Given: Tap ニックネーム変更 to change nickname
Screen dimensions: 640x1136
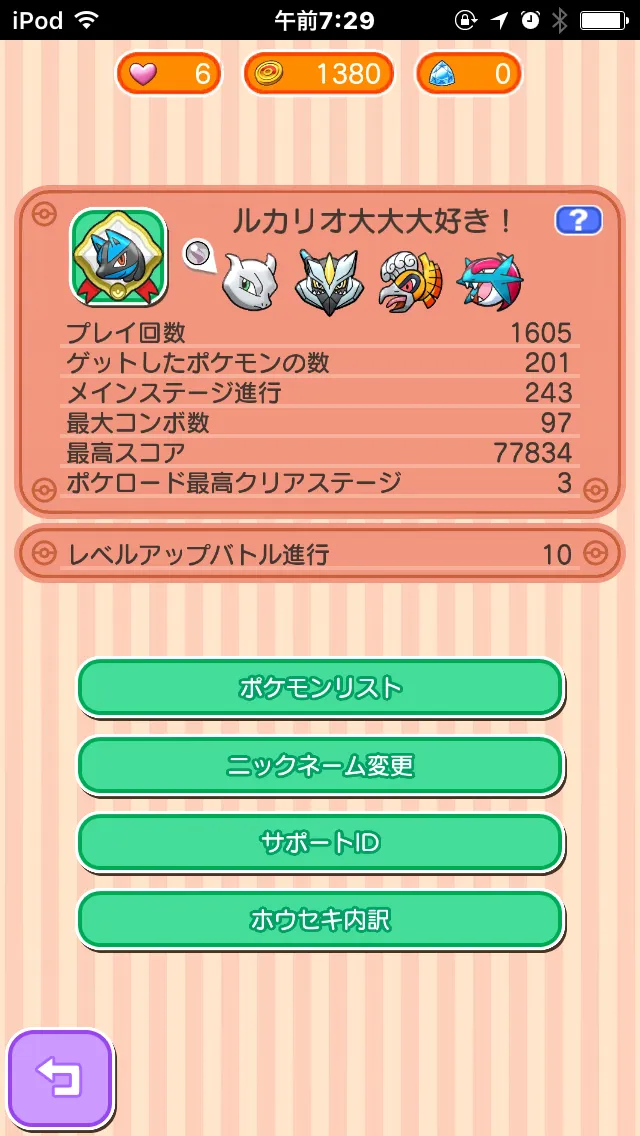Looking at the screenshot, I should click(x=320, y=766).
